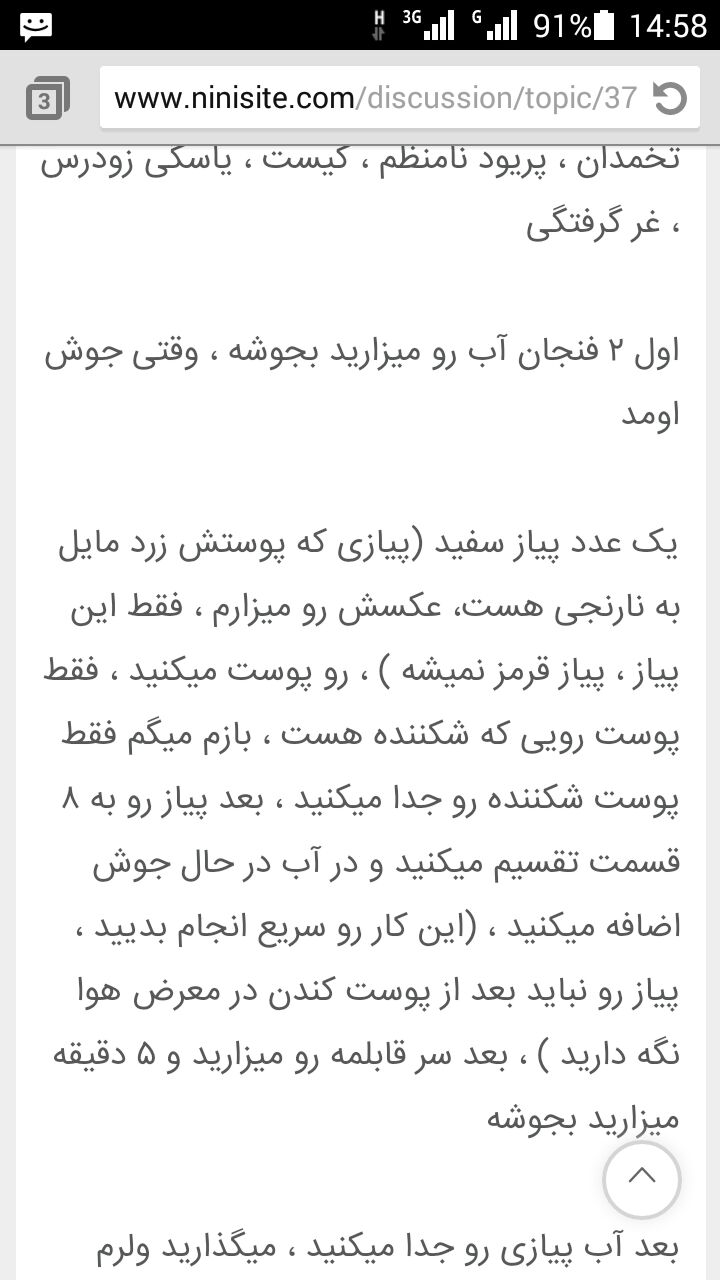Tap the ninisite.com address bar
The image size is (720, 1280).
click(375, 98)
